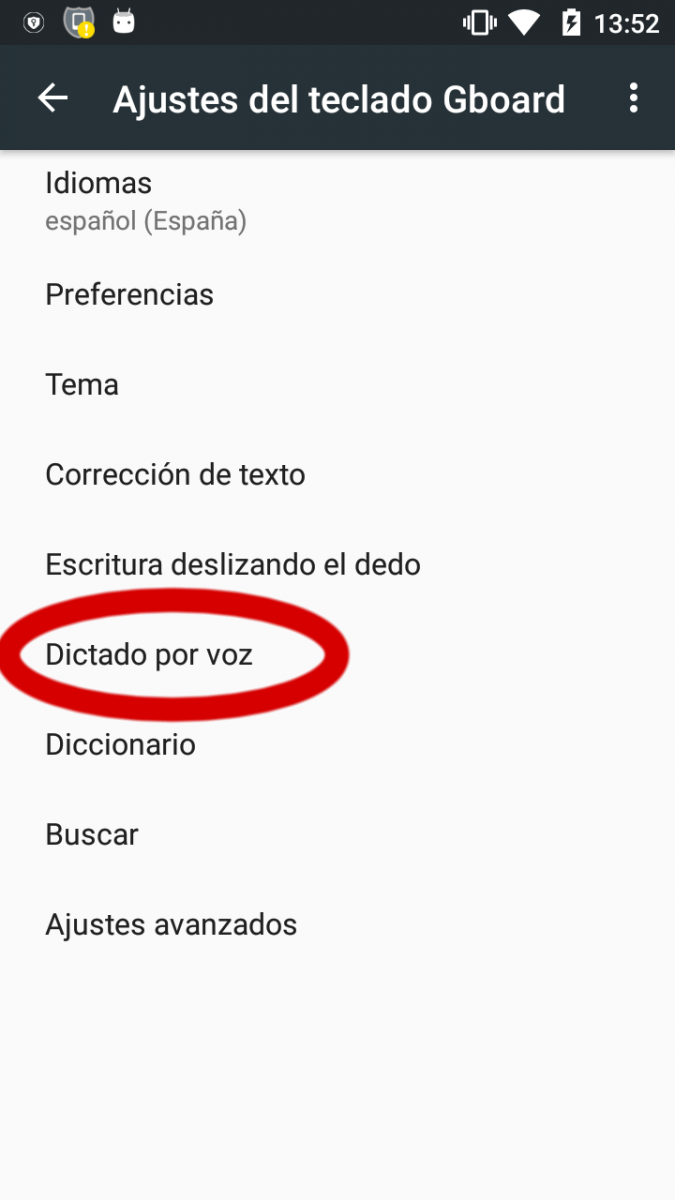Open the three-dot overflow menu
The height and width of the screenshot is (1200, 675).
(x=633, y=98)
